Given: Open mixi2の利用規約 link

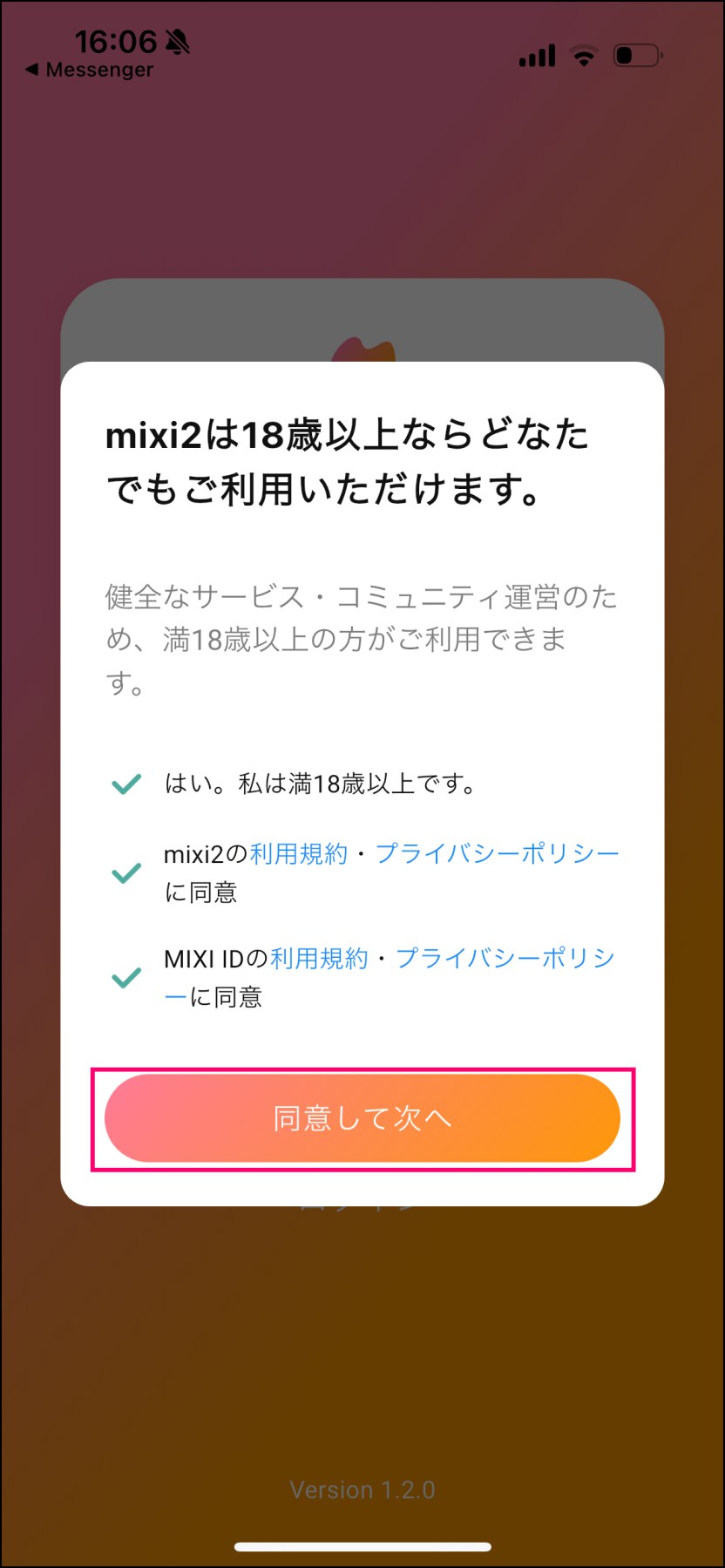Looking at the screenshot, I should click(x=299, y=853).
